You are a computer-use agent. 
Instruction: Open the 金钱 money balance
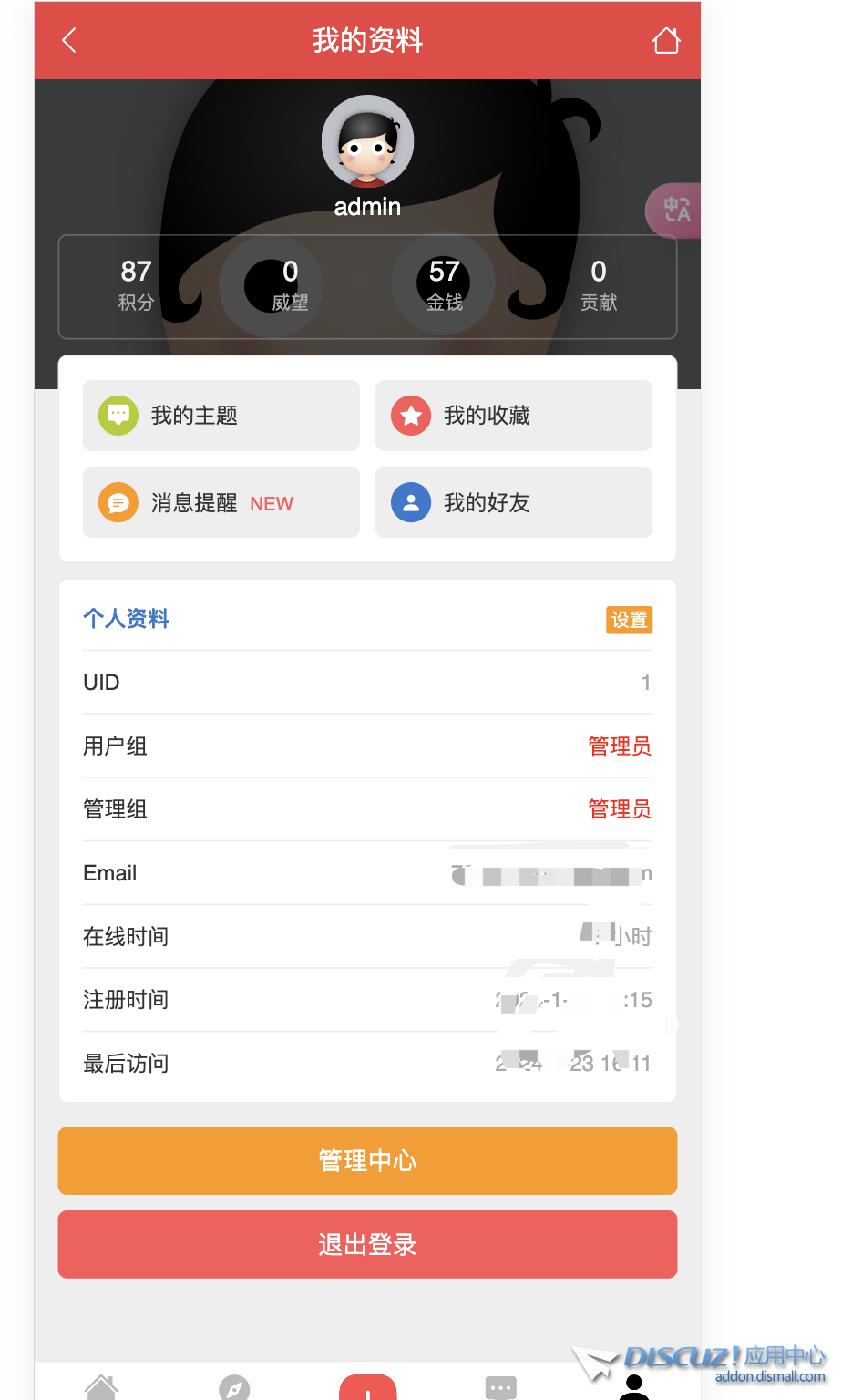pos(444,284)
